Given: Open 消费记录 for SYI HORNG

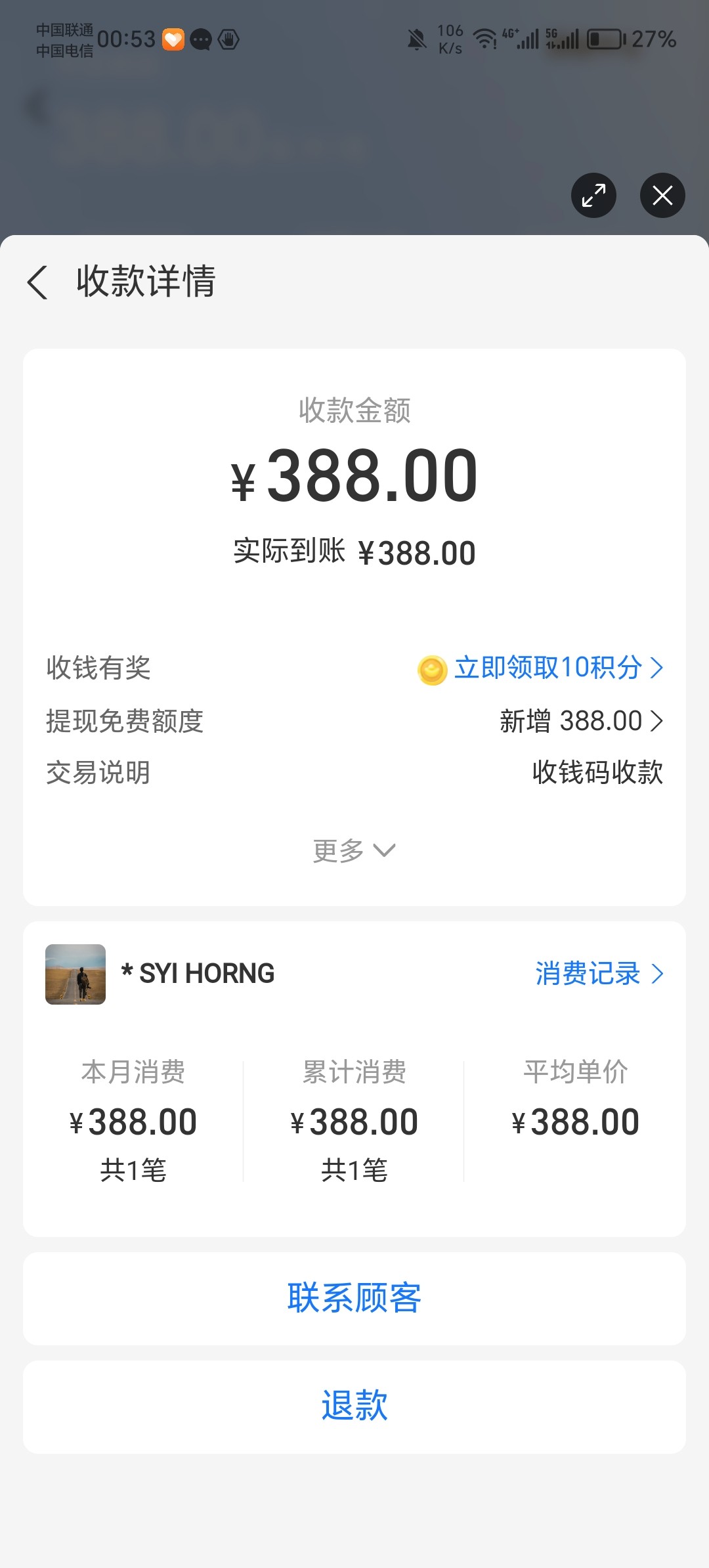Looking at the screenshot, I should click(x=599, y=974).
